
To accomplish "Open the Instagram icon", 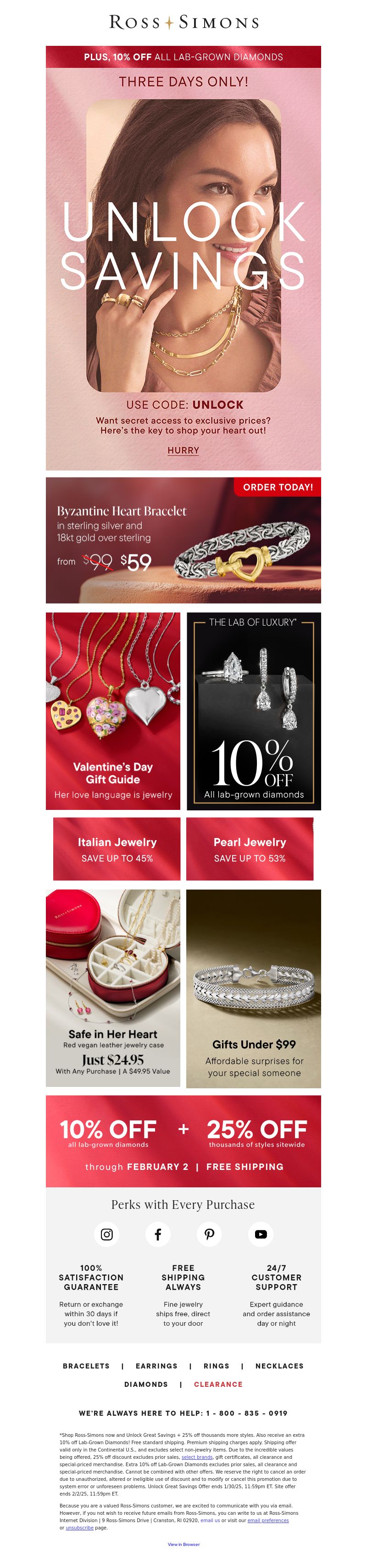I will [x=106, y=1234].
